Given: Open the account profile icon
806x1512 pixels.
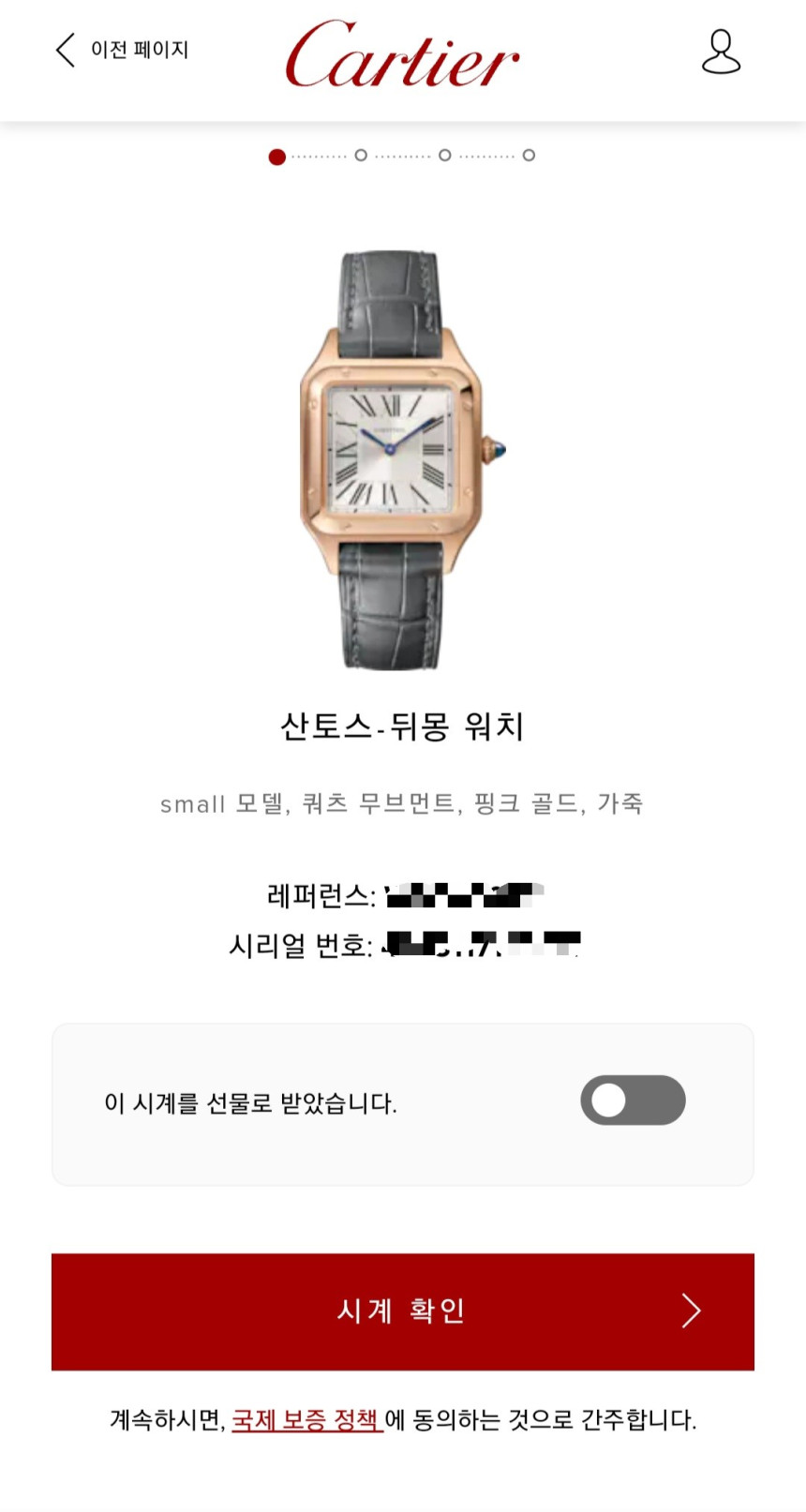Looking at the screenshot, I should pyautogui.click(x=721, y=52).
